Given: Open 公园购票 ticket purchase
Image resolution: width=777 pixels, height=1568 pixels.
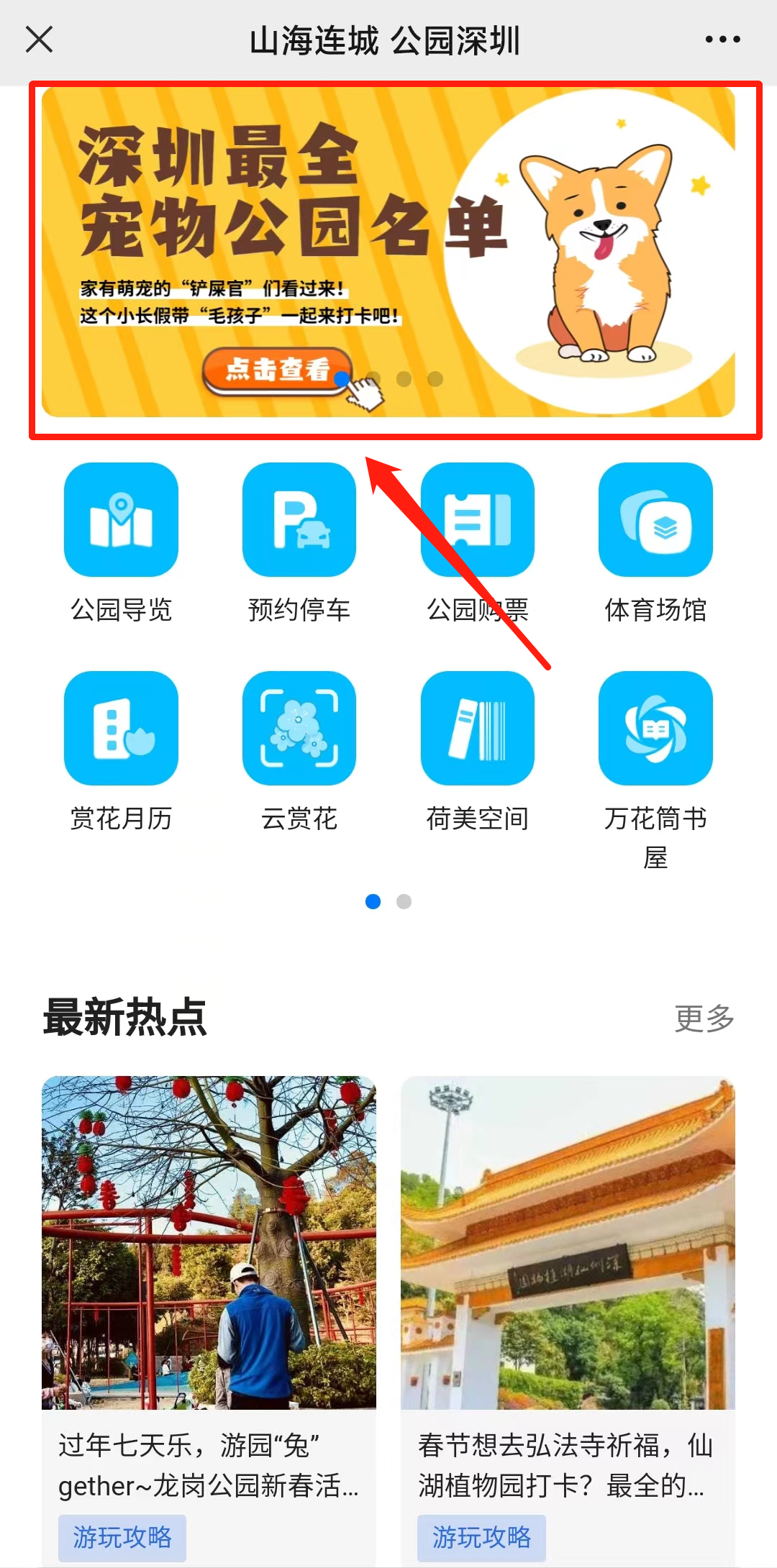Looking at the screenshot, I should click(477, 520).
